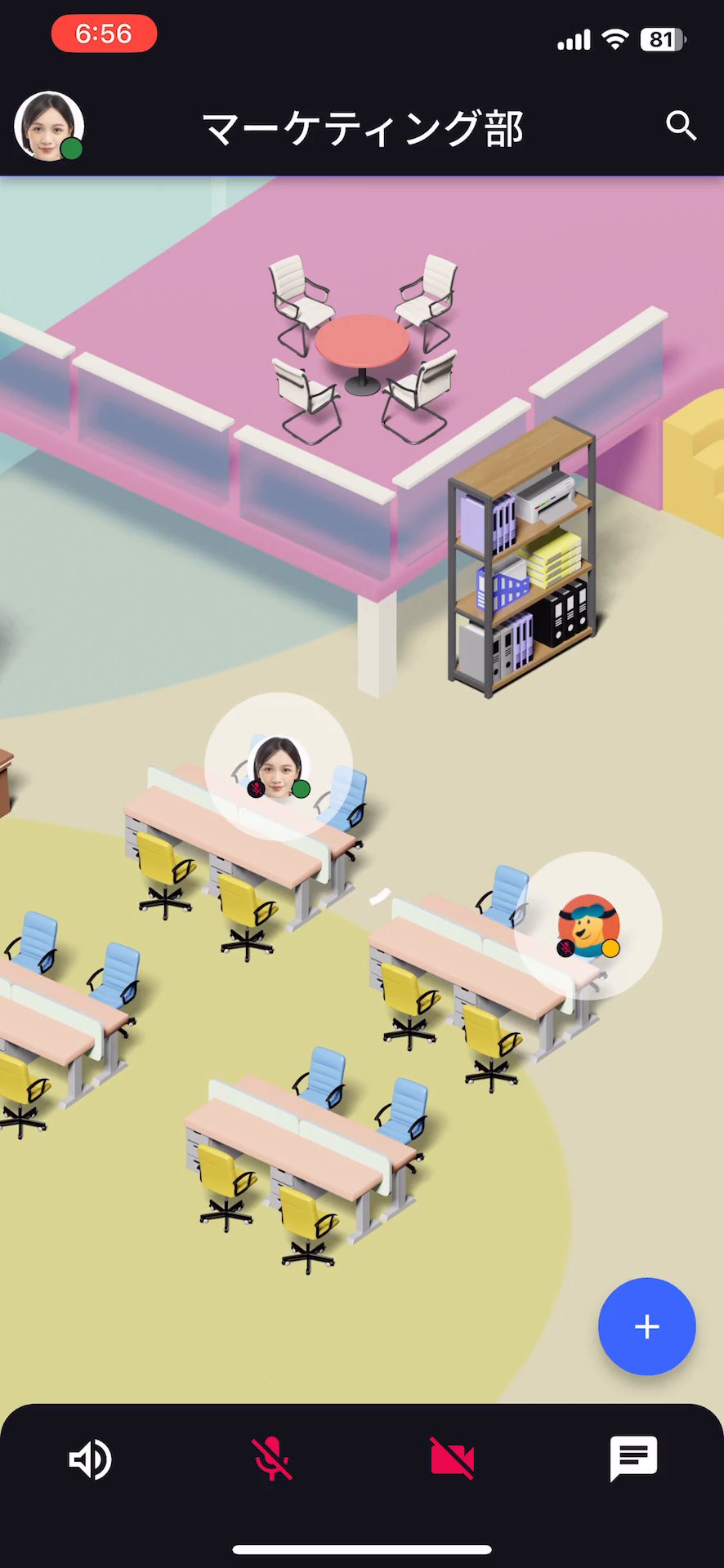Open your profile avatar in the header
This screenshot has width=724, height=1568.
(x=49, y=127)
